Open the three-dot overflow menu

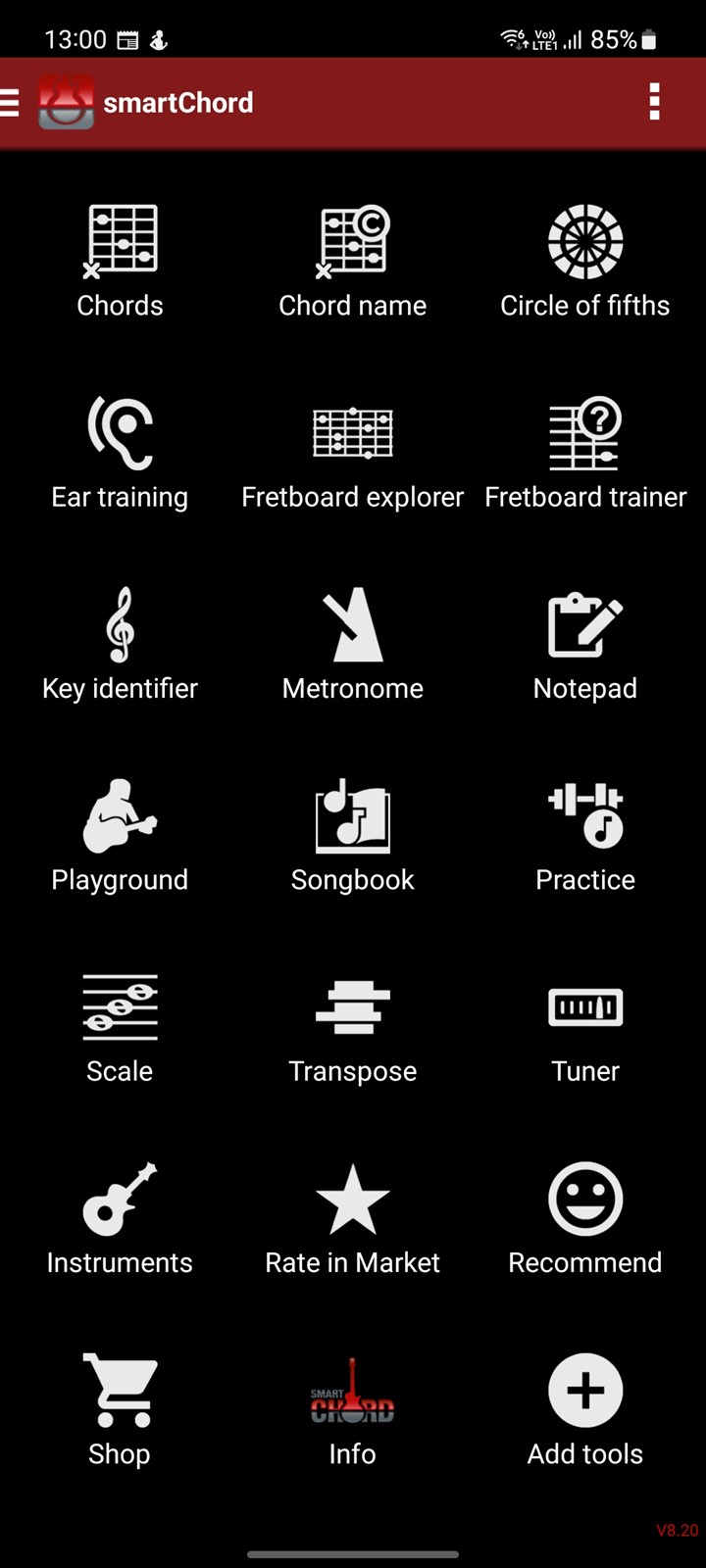click(654, 102)
